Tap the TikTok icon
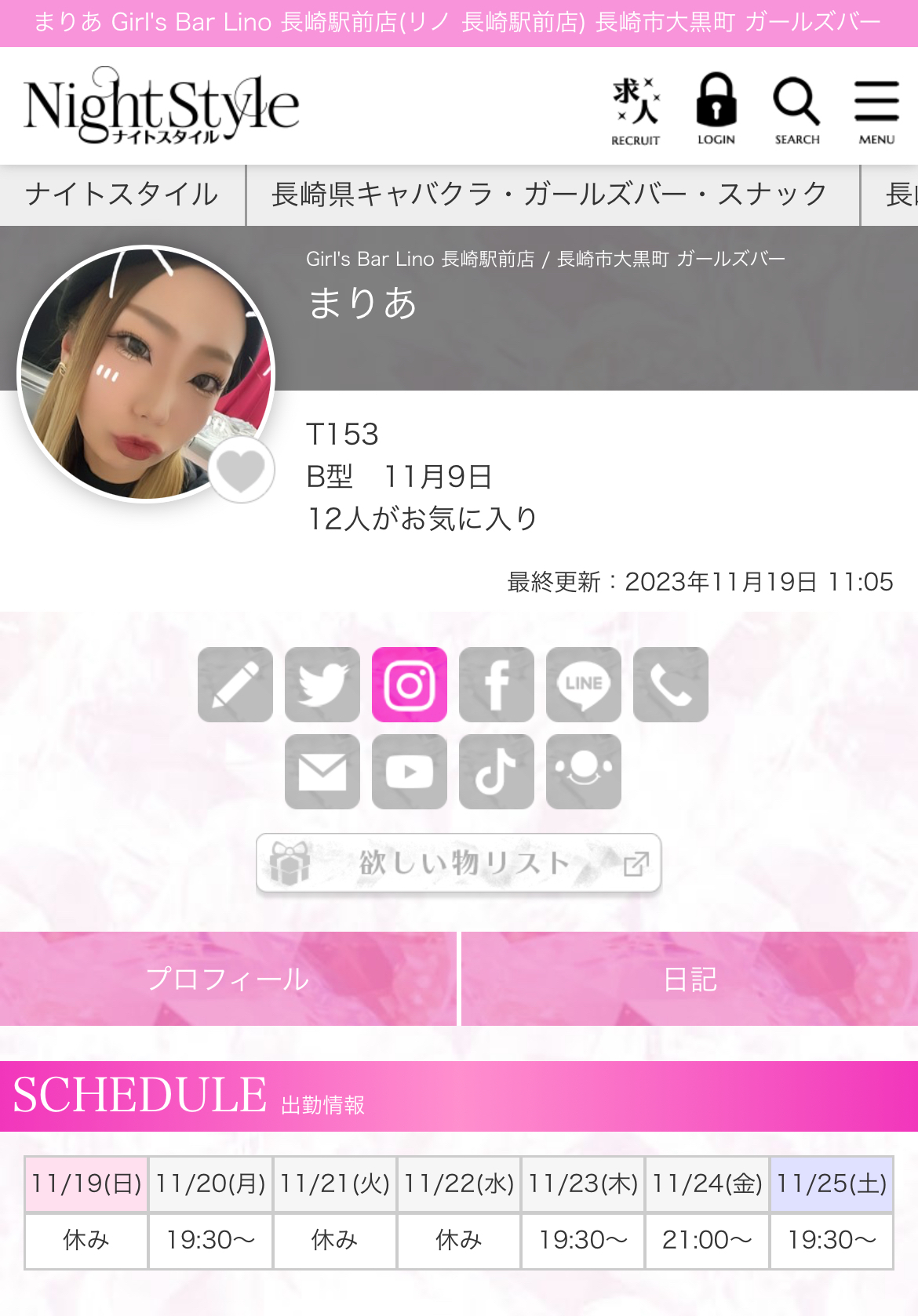Viewport: 918px width, 1316px height. pyautogui.click(x=497, y=772)
